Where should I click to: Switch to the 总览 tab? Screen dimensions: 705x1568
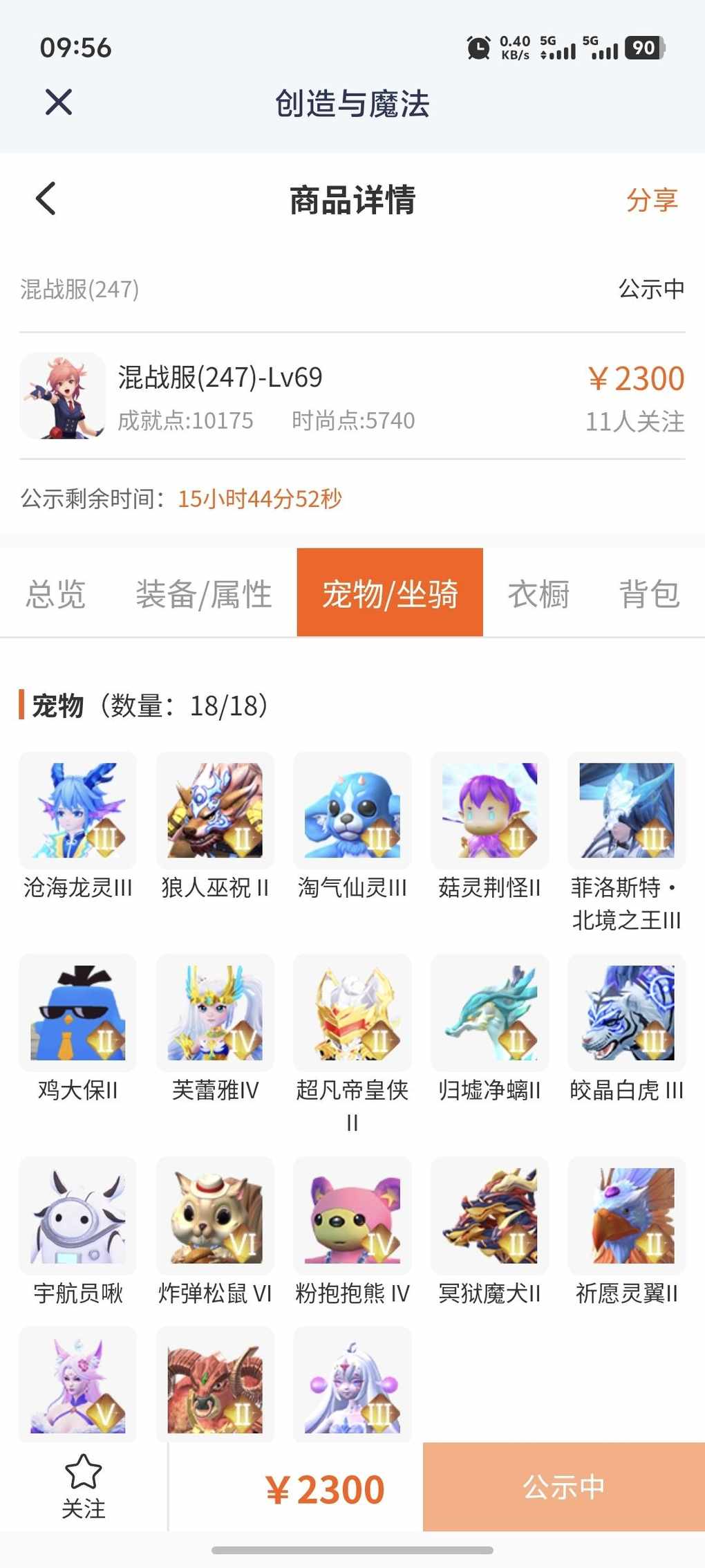click(56, 593)
